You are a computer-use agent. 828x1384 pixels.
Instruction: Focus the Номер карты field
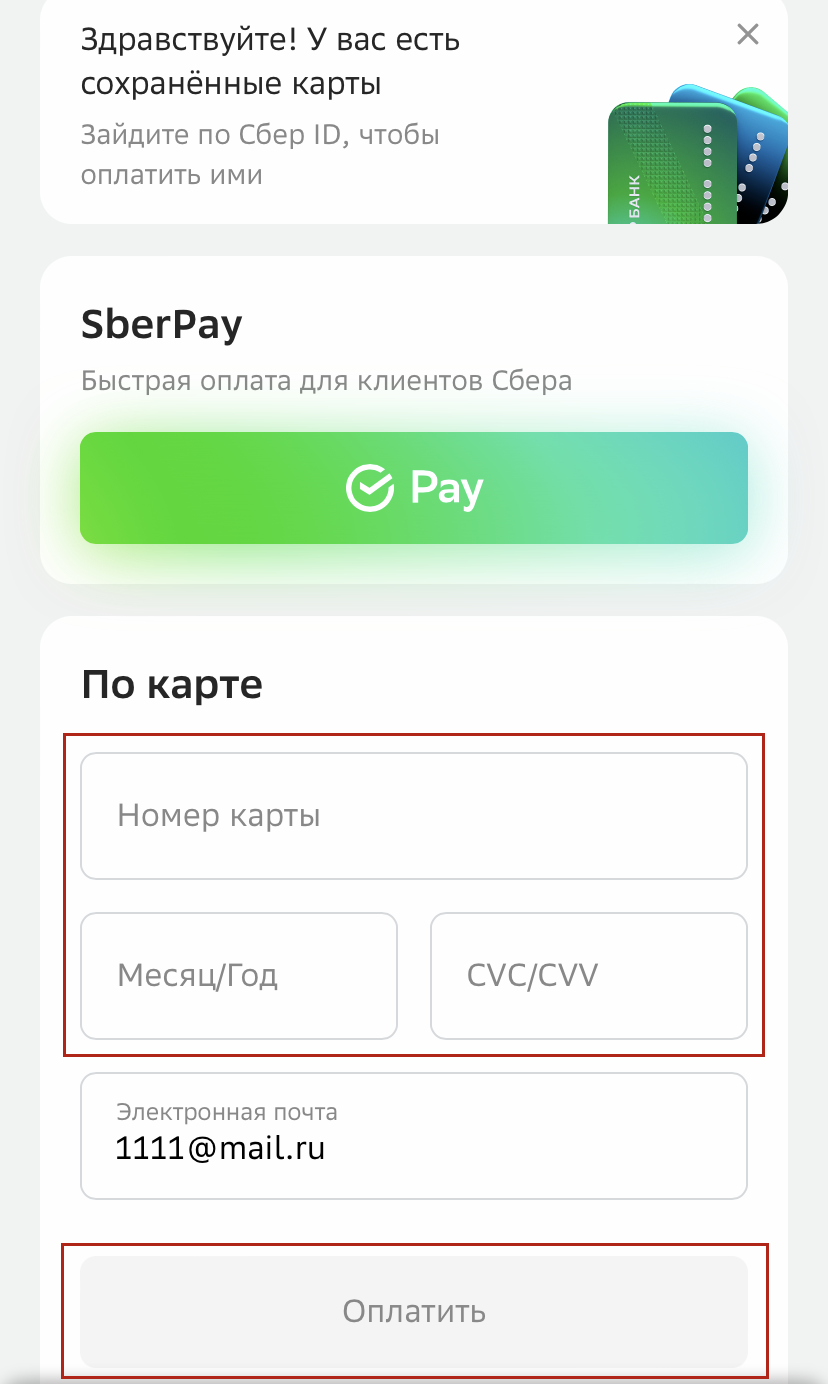[413, 816]
